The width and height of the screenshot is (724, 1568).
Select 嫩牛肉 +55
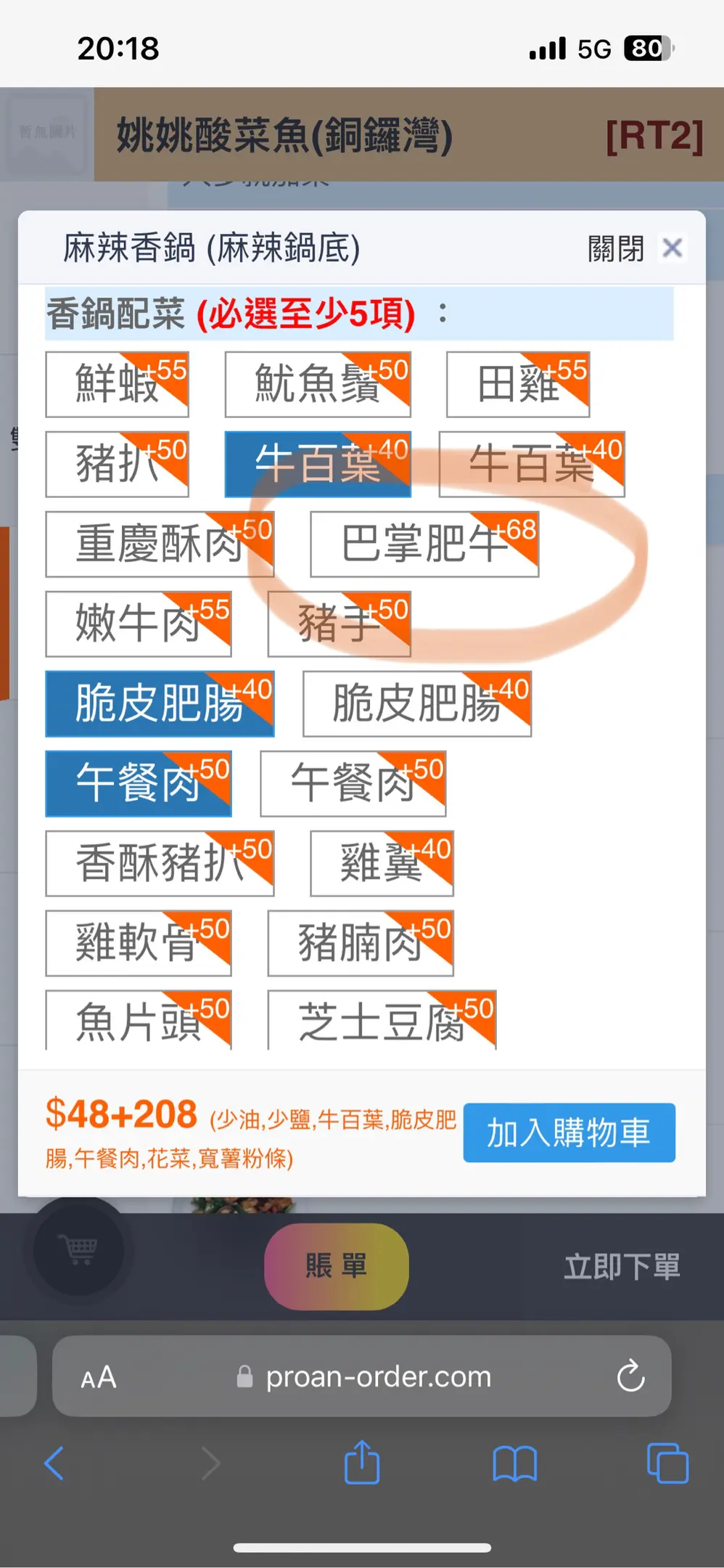click(138, 624)
